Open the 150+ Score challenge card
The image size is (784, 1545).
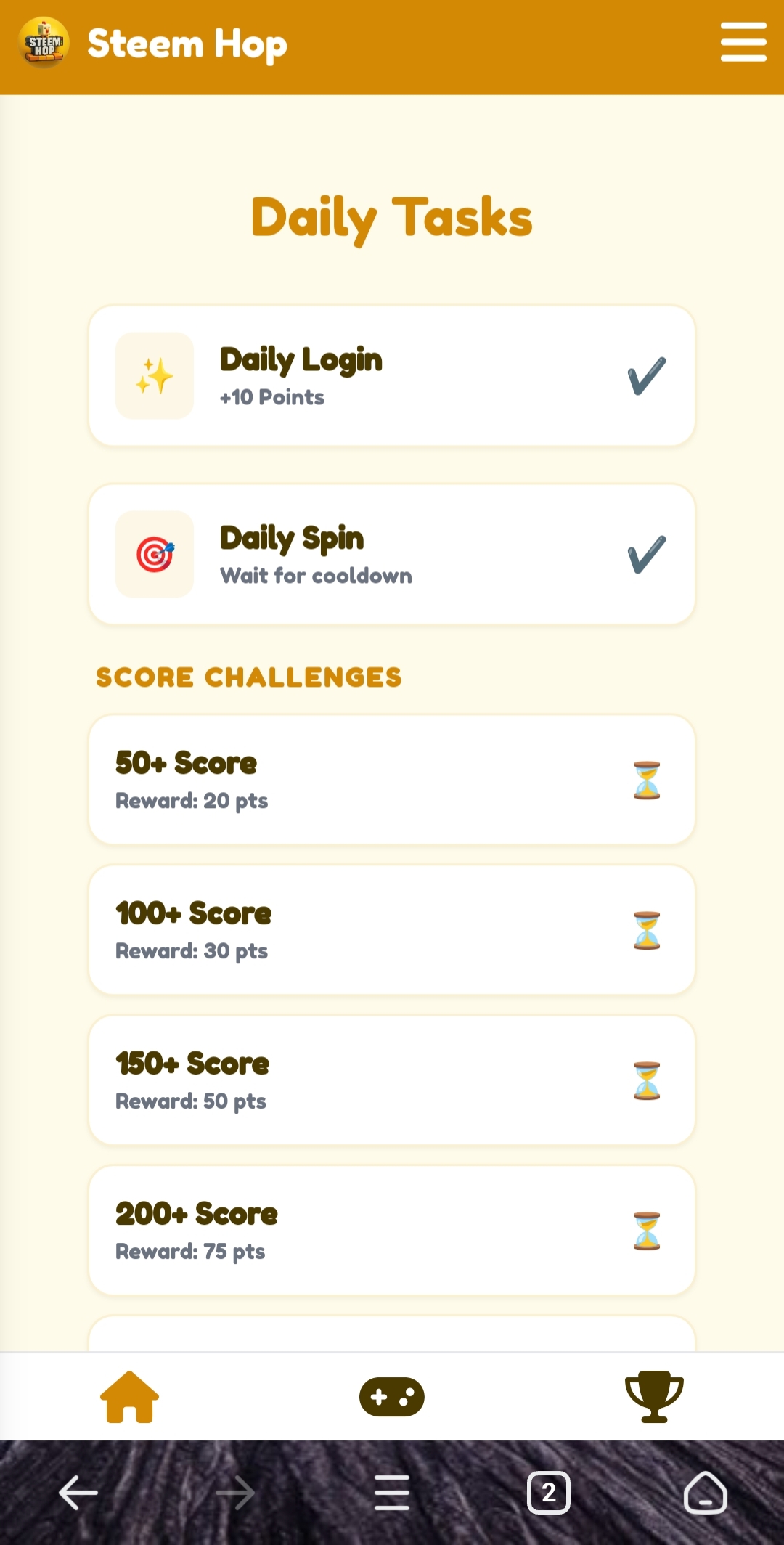[x=392, y=1080]
